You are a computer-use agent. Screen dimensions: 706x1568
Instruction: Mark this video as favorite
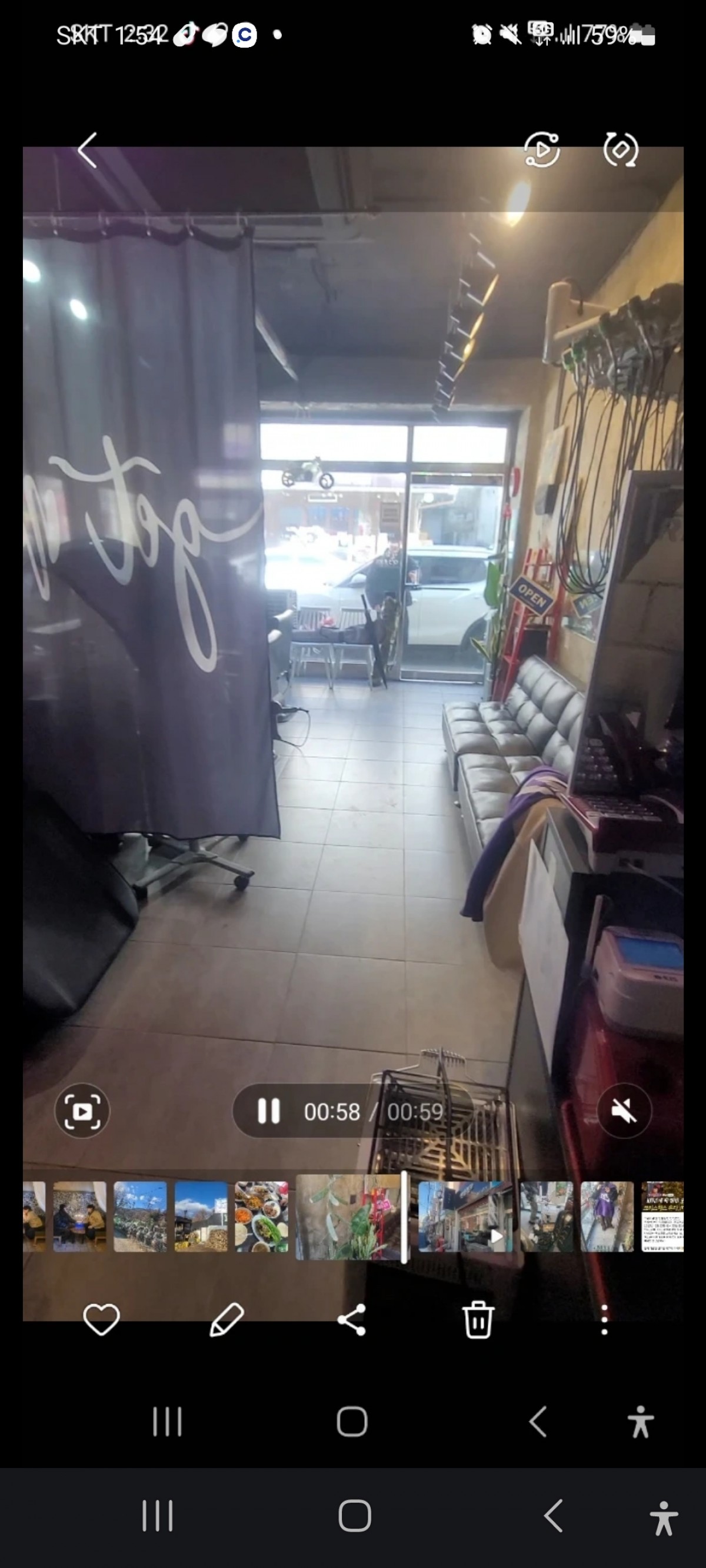click(x=101, y=1320)
